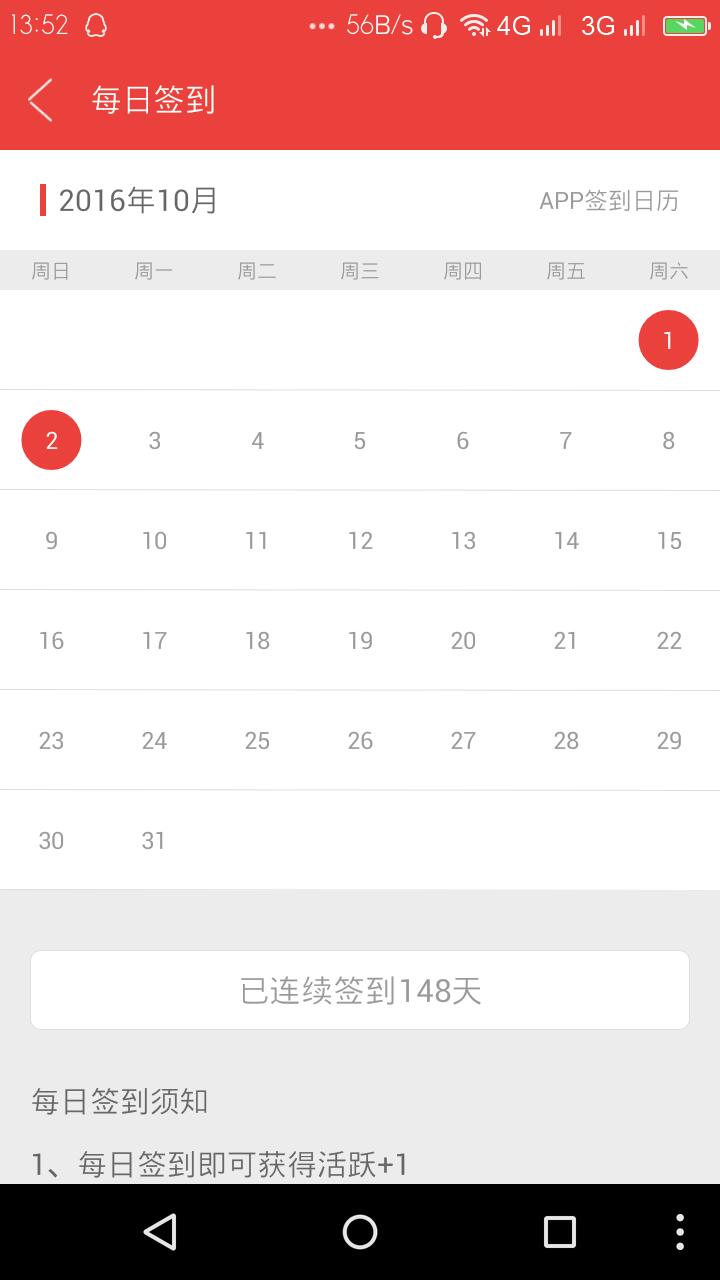Viewport: 720px width, 1280px height.
Task: Select day 2 highlighted in the calendar
Action: 51,440
